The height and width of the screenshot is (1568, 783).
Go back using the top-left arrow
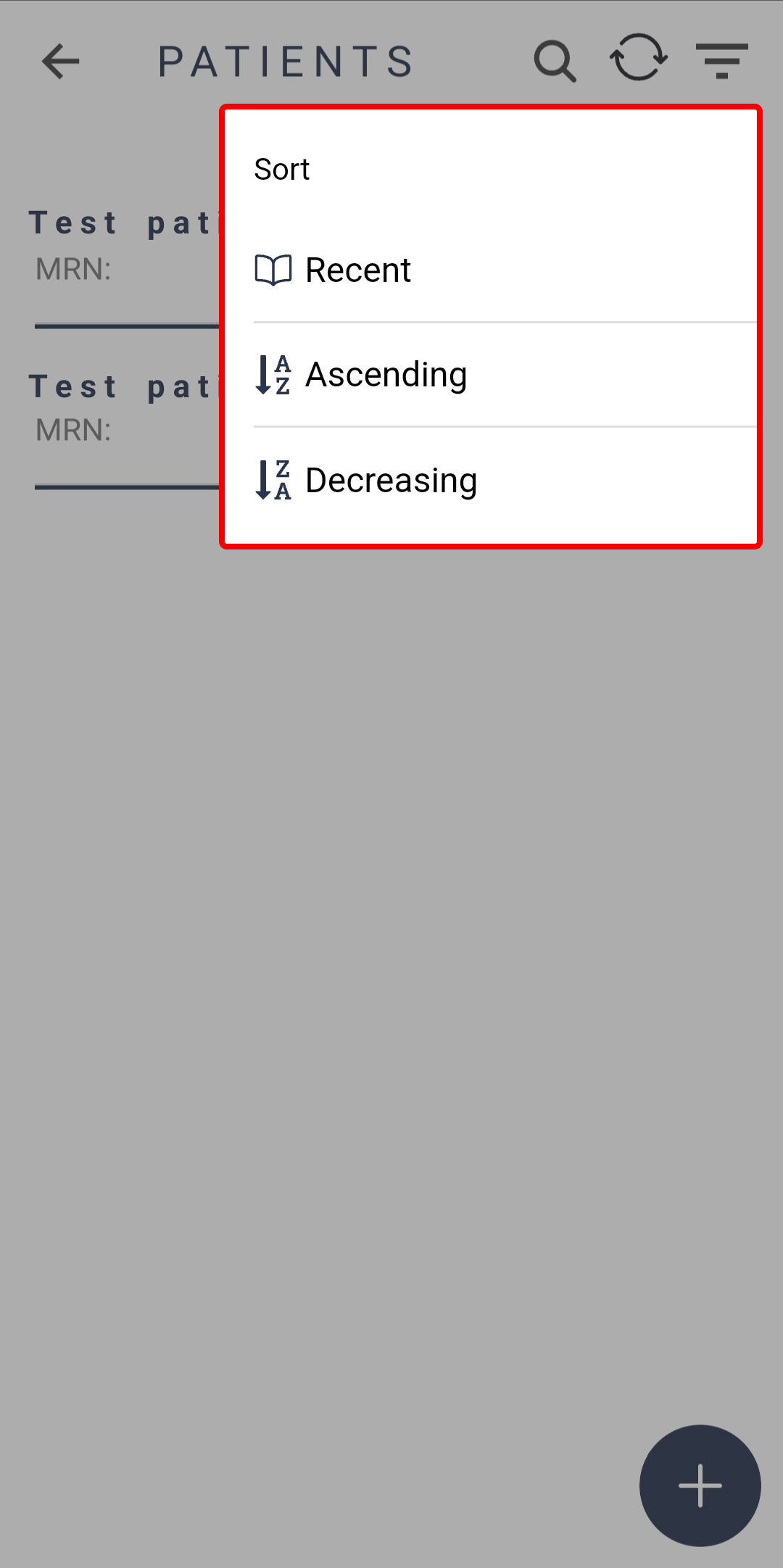click(61, 61)
